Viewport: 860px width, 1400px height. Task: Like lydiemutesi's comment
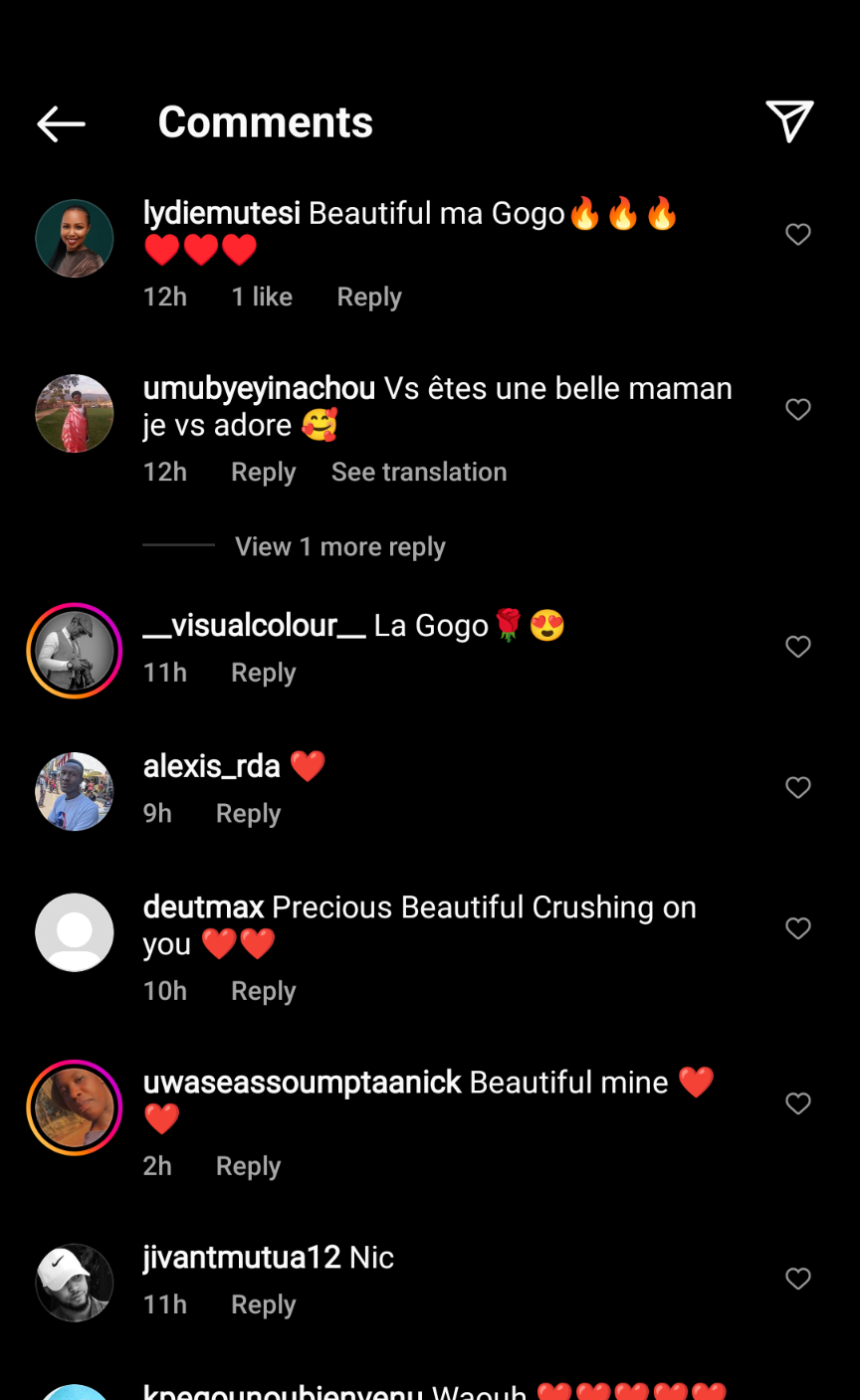[x=798, y=235]
